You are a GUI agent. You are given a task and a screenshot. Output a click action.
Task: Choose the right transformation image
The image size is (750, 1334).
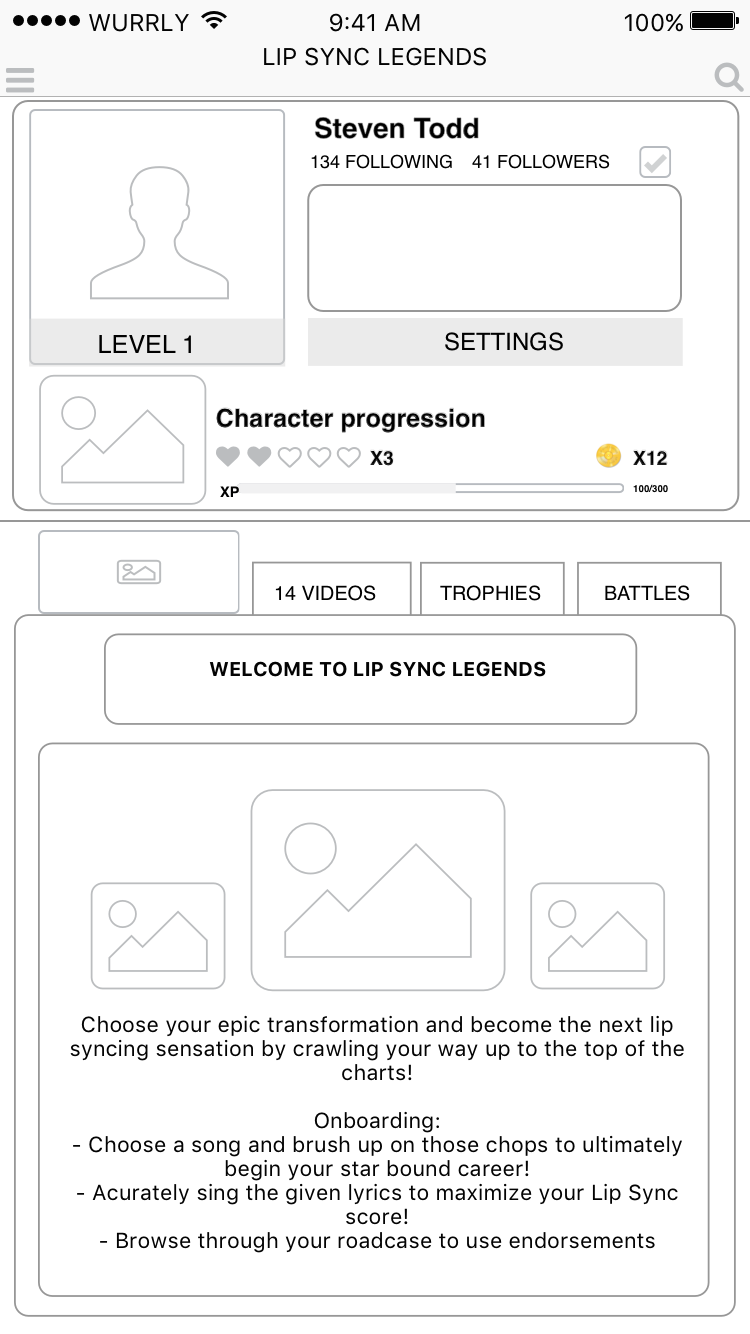coord(597,935)
